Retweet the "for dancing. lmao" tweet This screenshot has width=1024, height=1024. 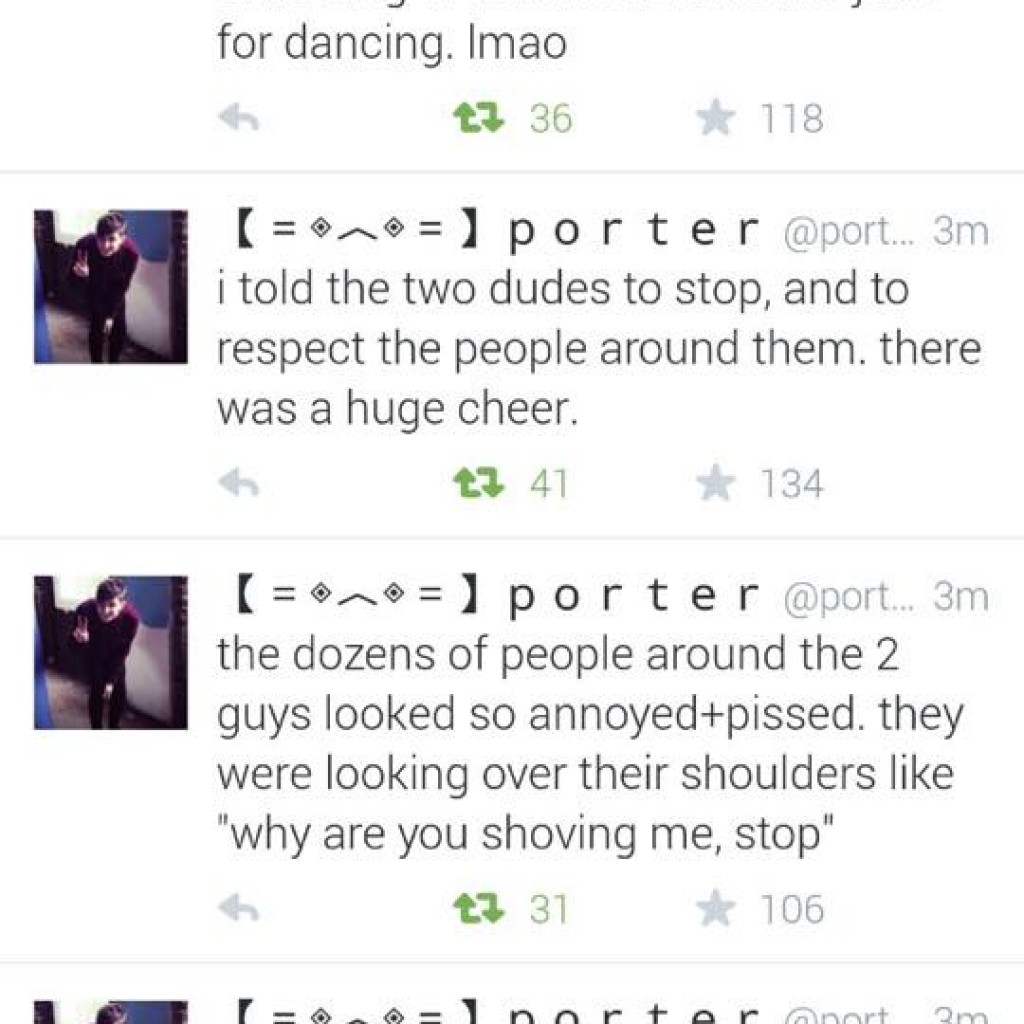tap(478, 119)
